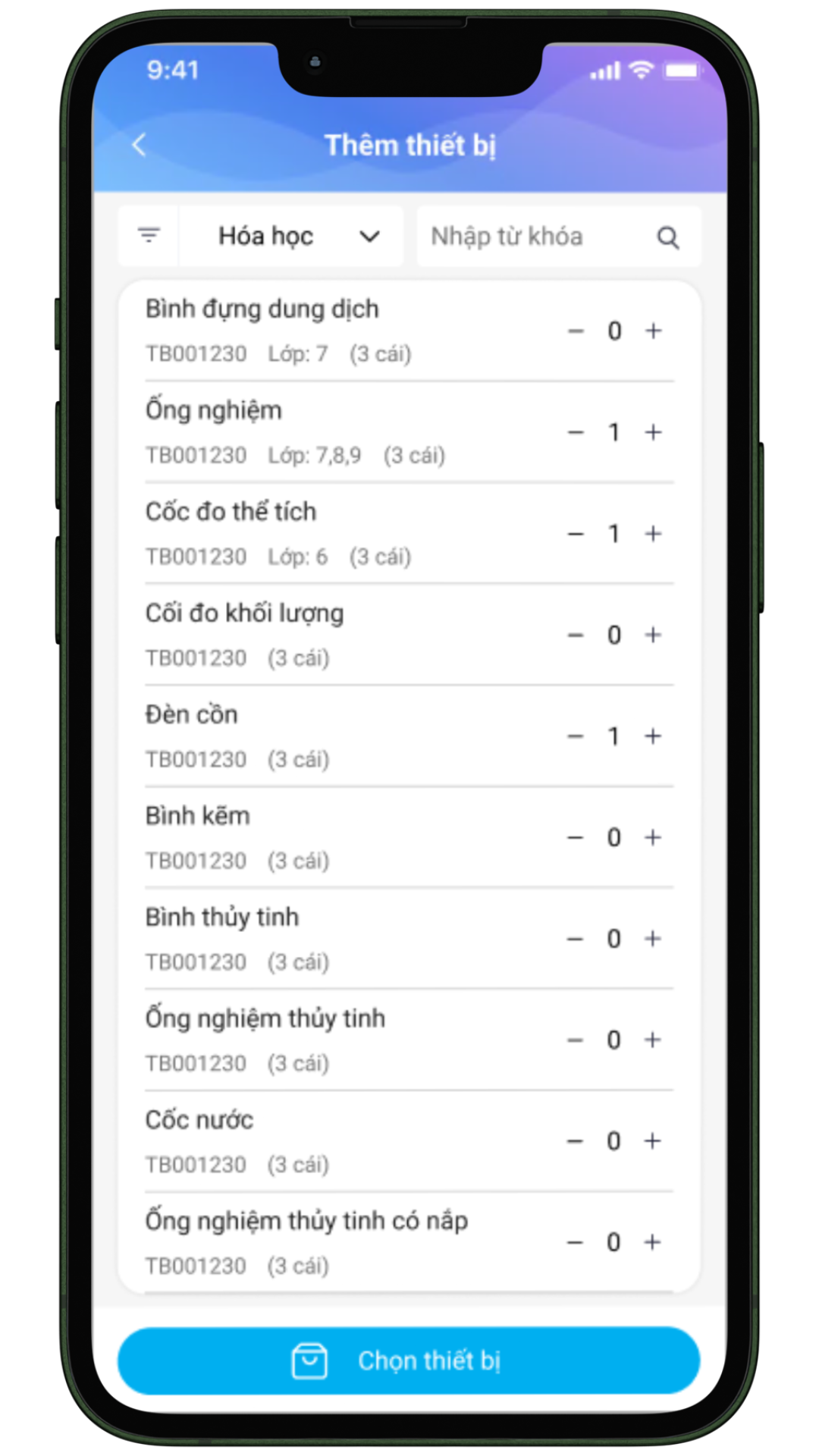Add one Cối đo khối lượng
819x1456 pixels.
pyautogui.click(x=654, y=635)
